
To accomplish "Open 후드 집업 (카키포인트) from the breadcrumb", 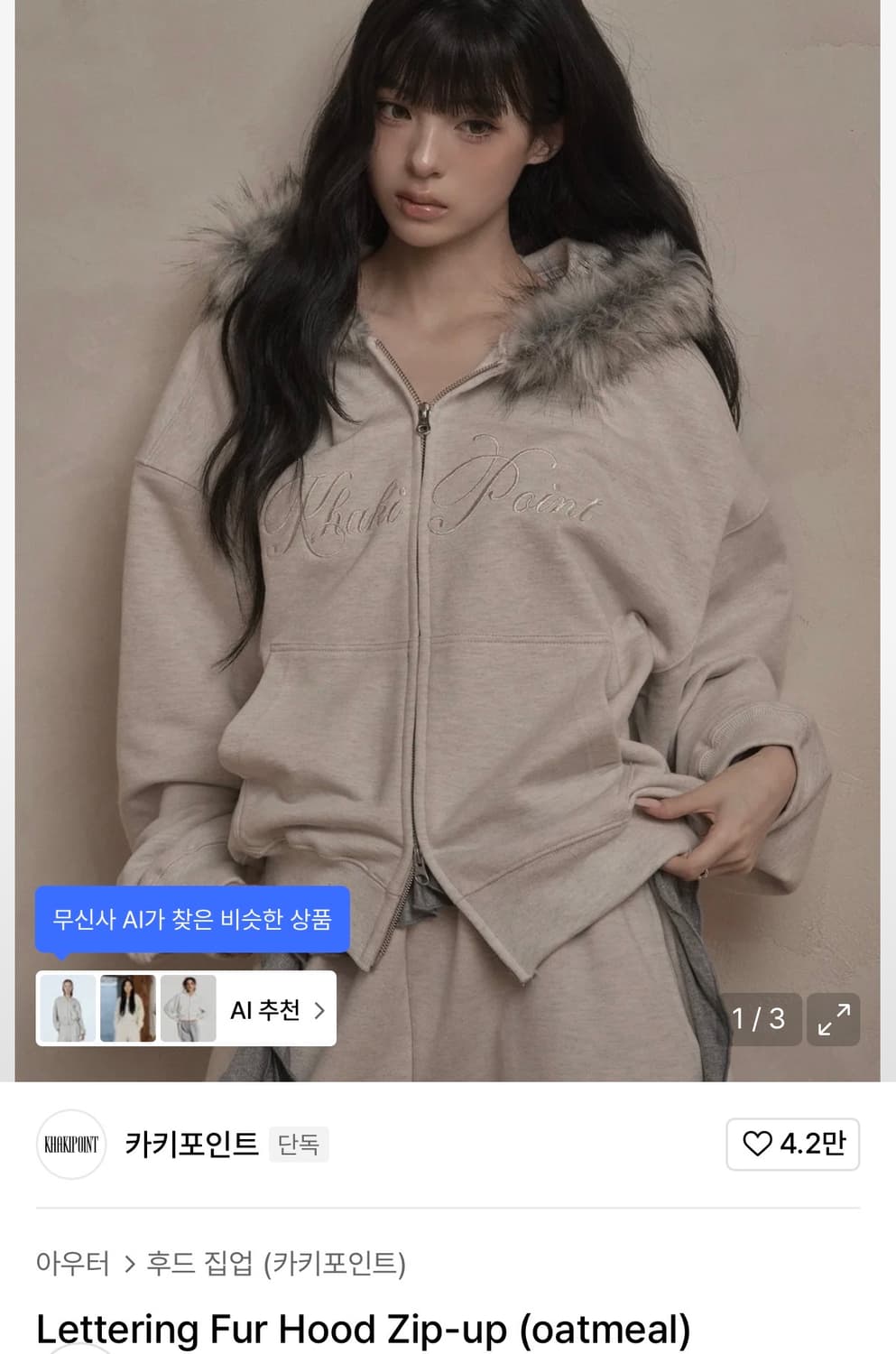I will tap(277, 1266).
